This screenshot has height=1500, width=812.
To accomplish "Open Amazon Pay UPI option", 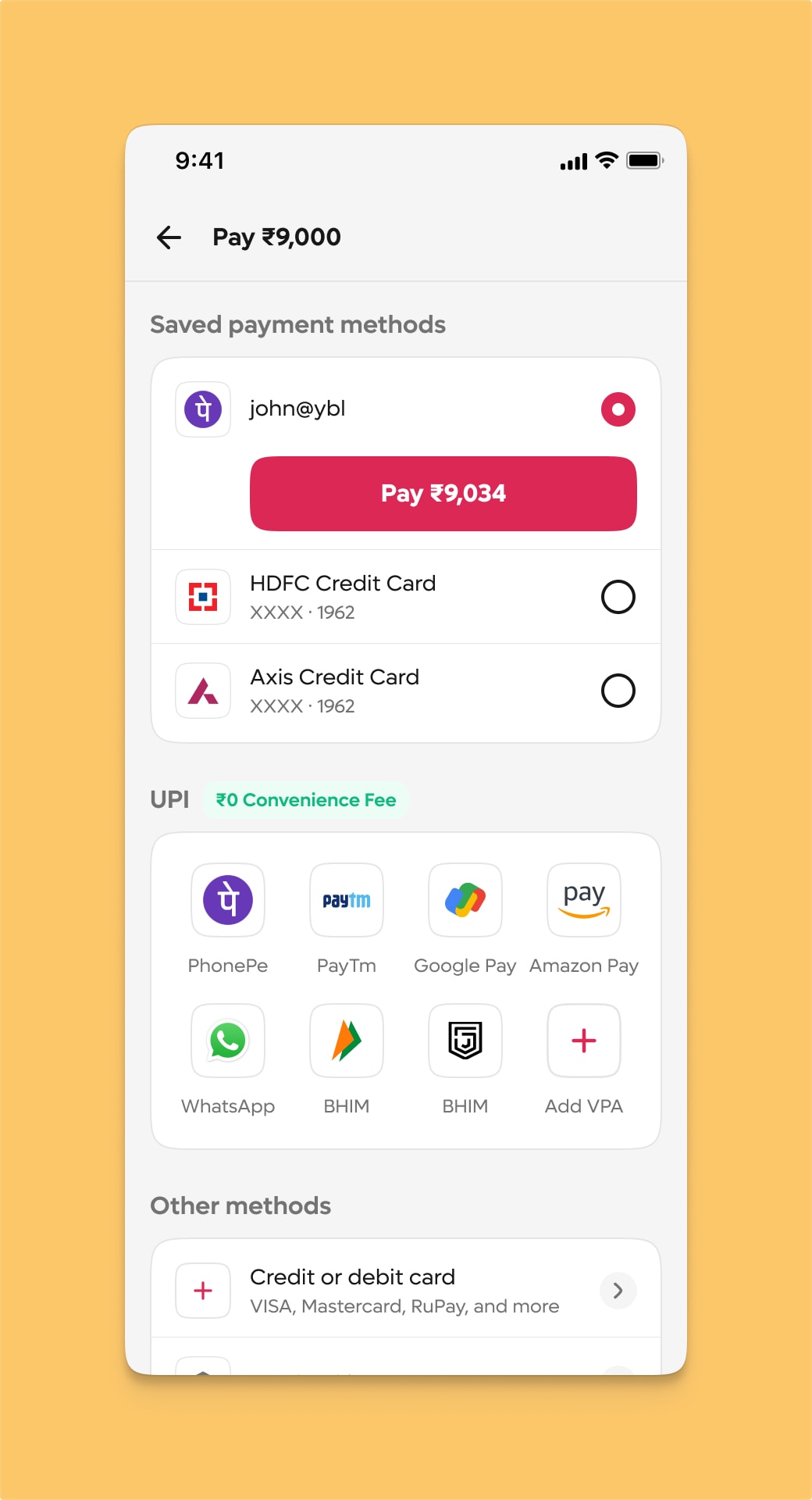I will (x=584, y=900).
